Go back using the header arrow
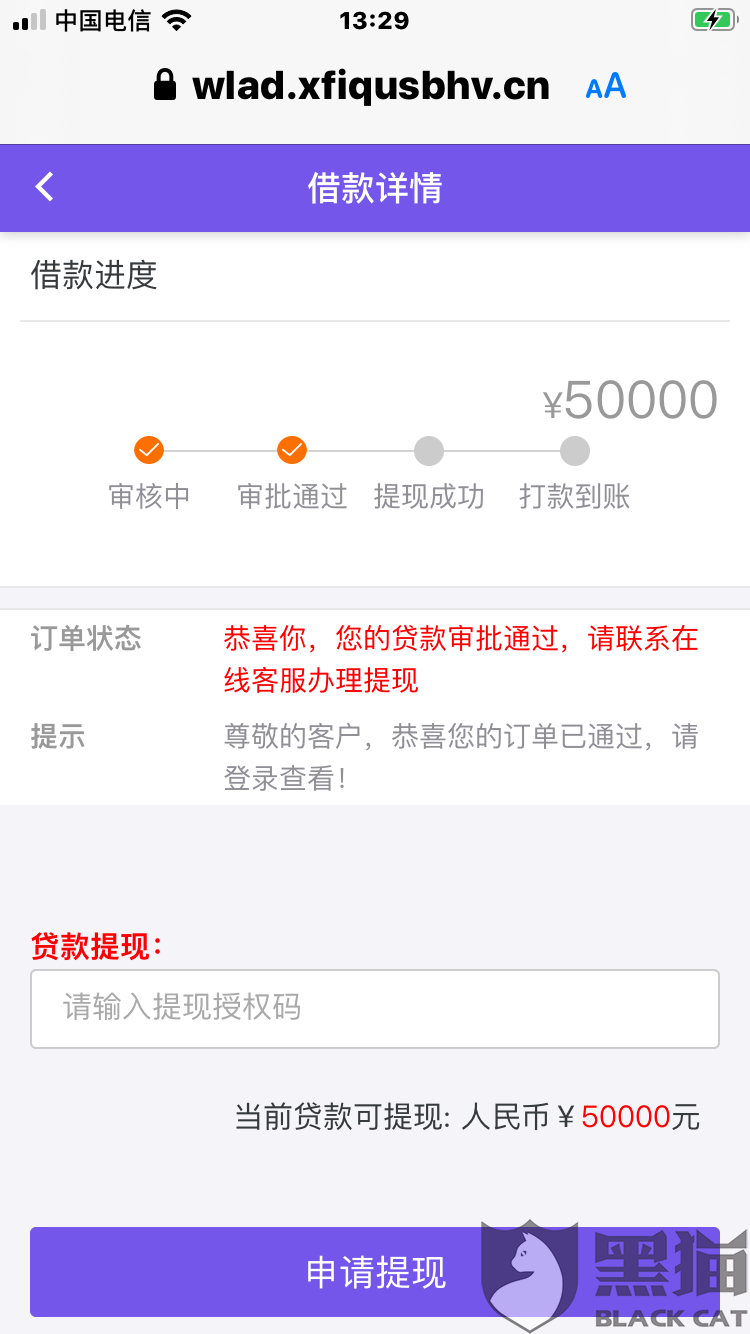 click(x=44, y=187)
